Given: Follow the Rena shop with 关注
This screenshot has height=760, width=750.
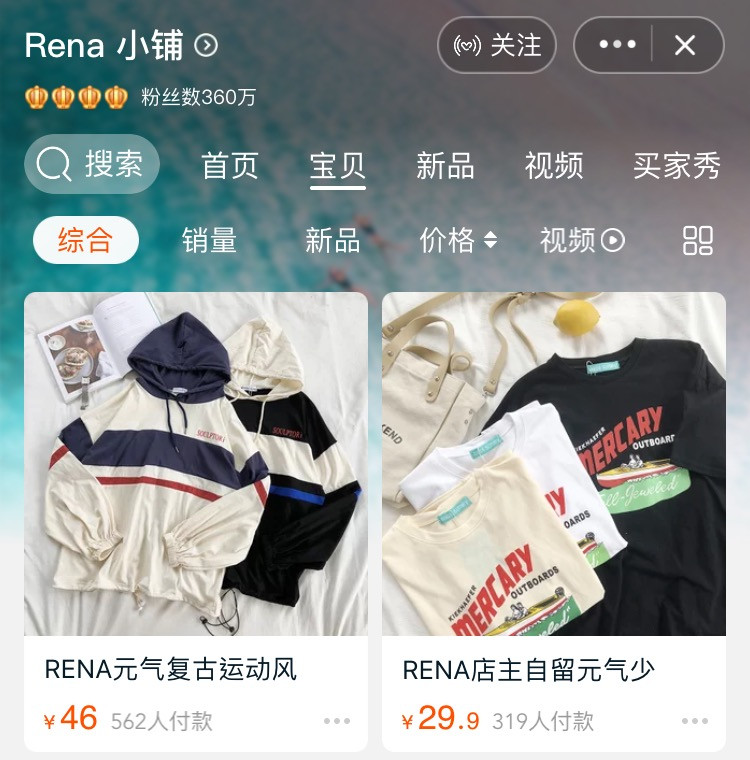Looking at the screenshot, I should pos(497,45).
